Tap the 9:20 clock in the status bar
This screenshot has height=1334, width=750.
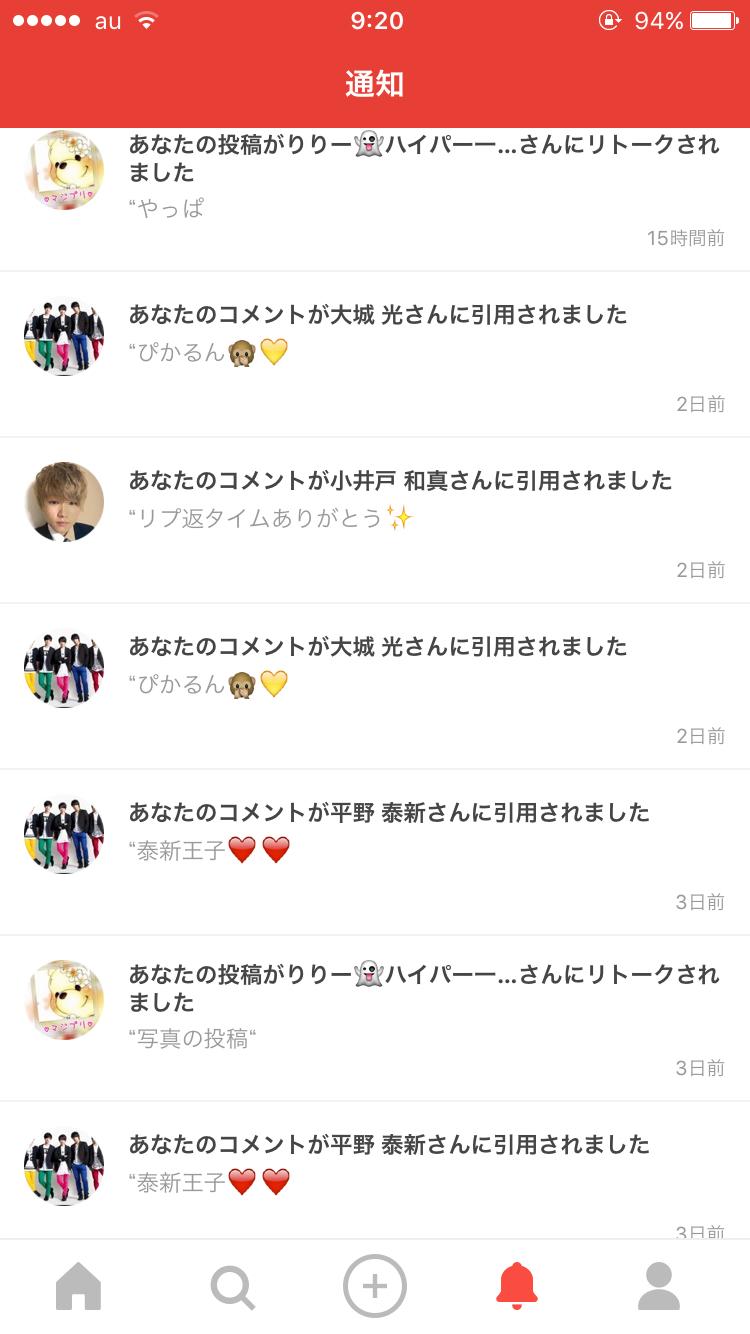pyautogui.click(x=375, y=18)
